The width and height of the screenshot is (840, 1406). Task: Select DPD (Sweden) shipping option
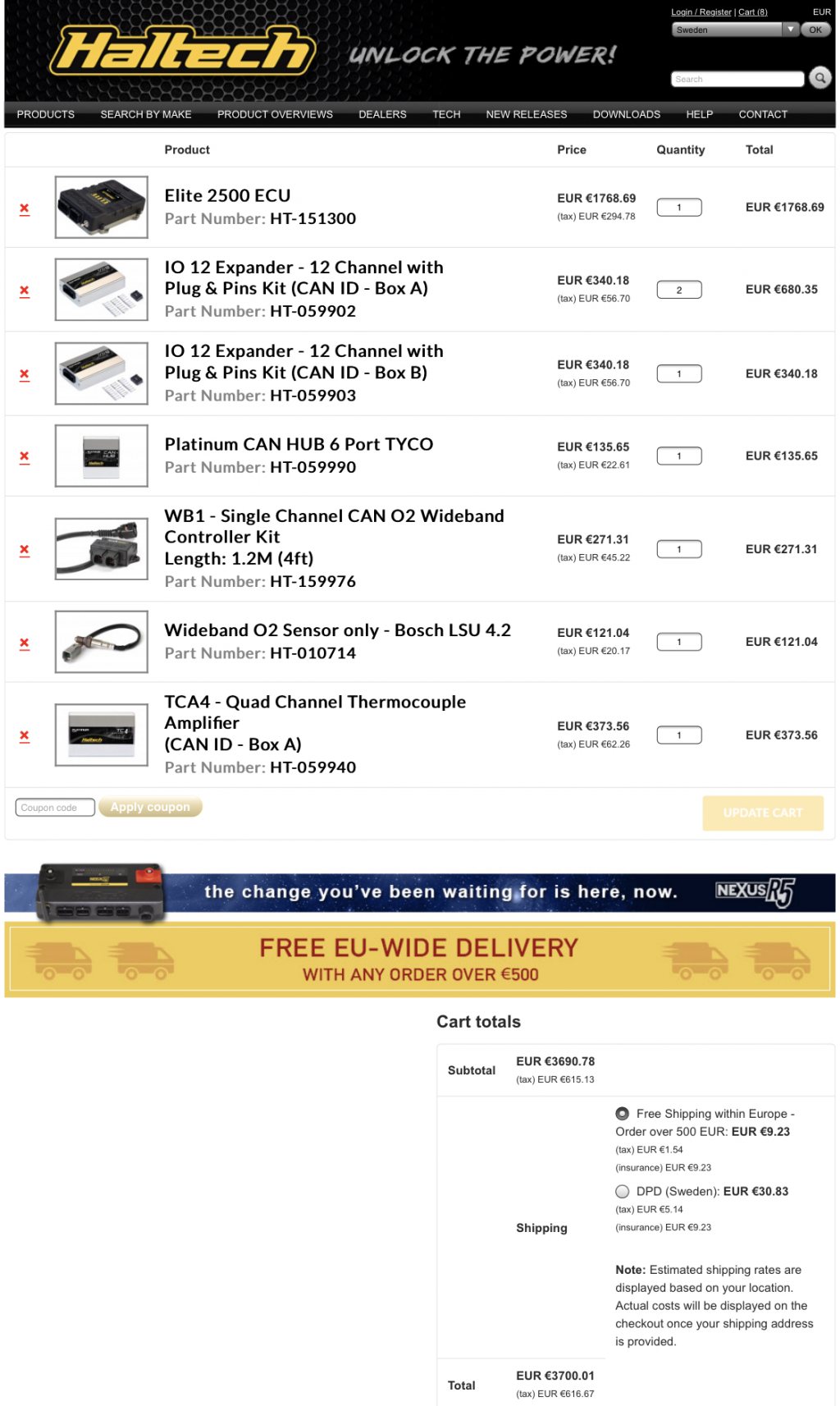pyautogui.click(x=623, y=1191)
